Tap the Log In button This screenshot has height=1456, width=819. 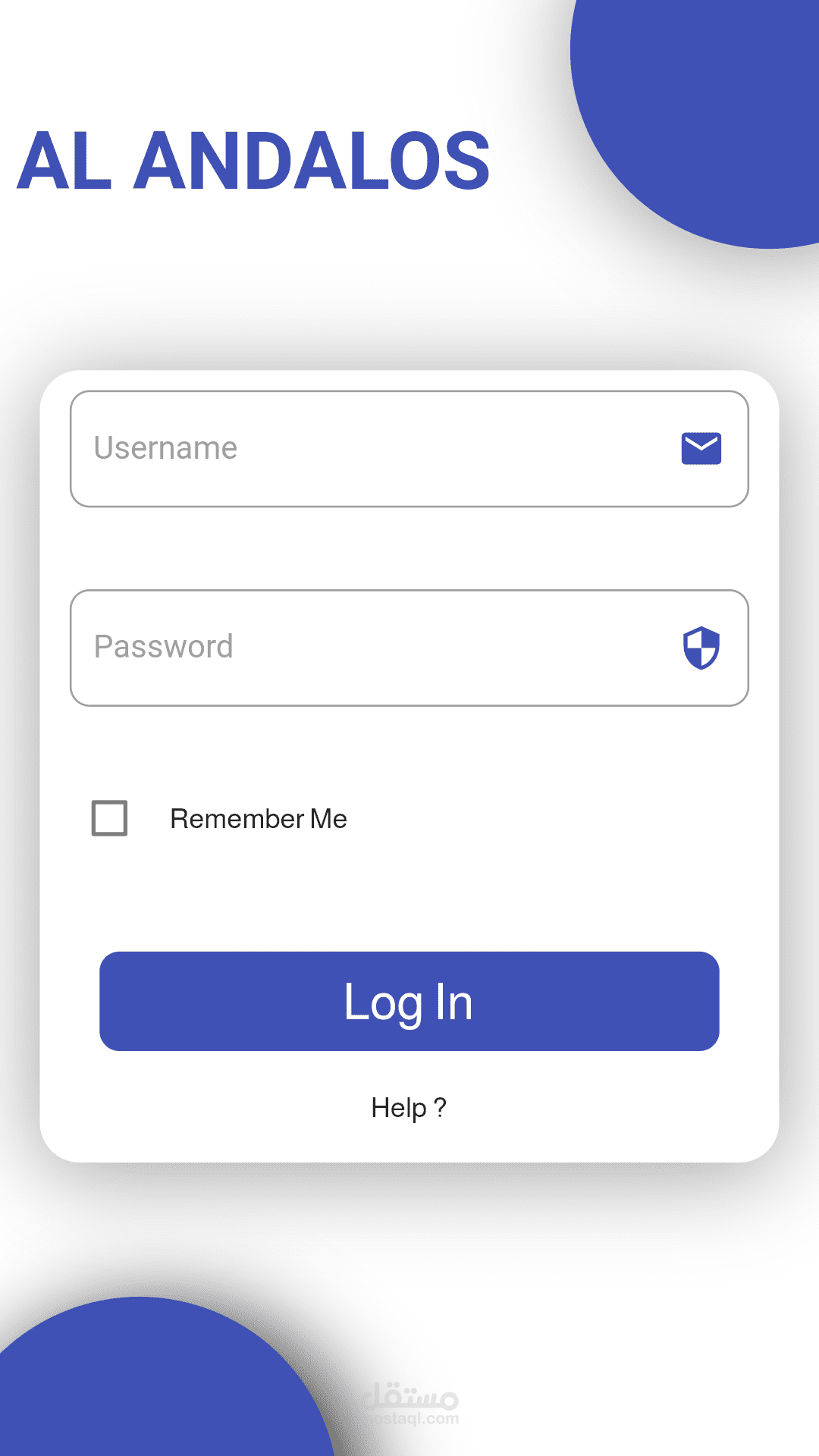pyautogui.click(x=409, y=1001)
